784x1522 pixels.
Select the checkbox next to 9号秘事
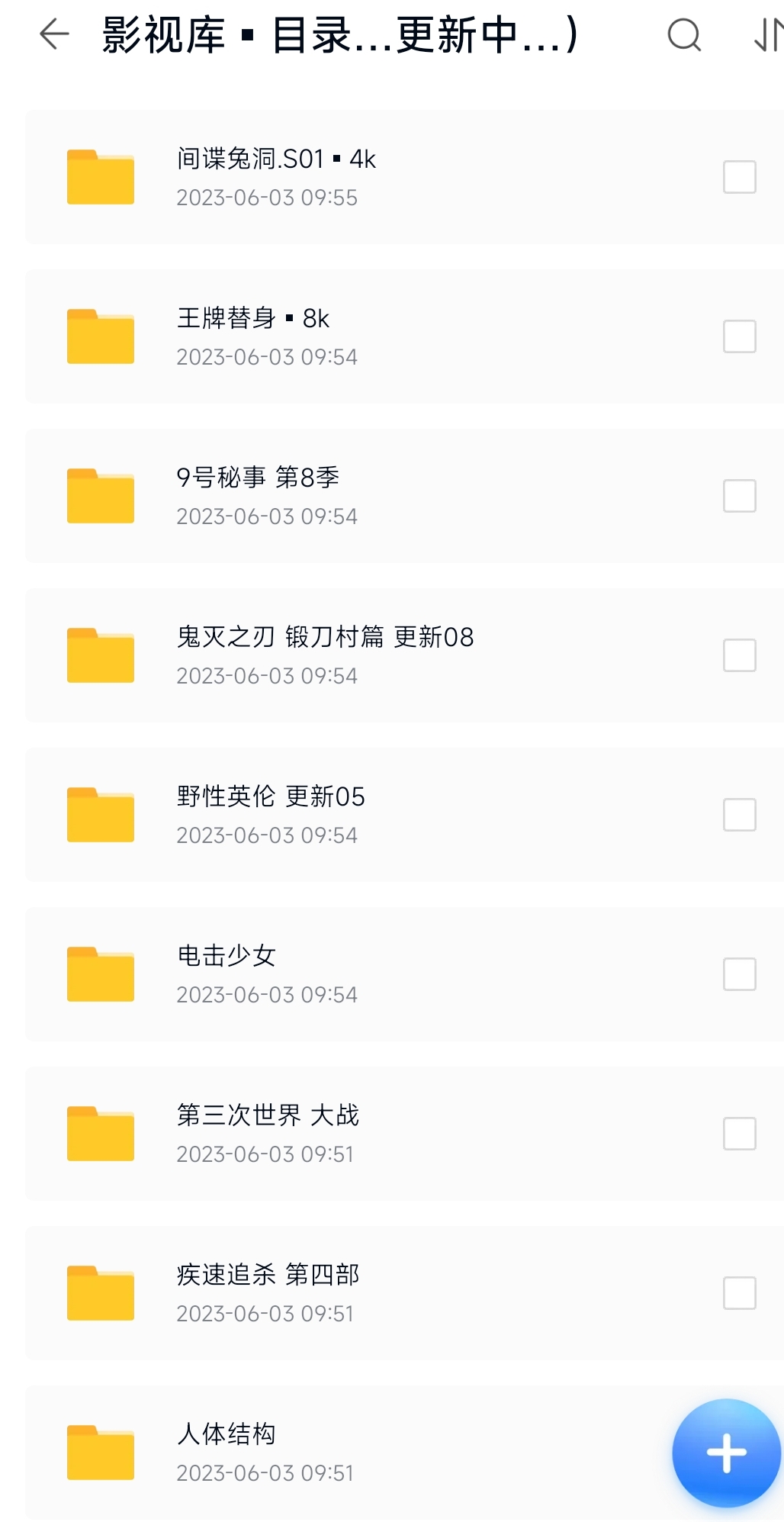click(739, 496)
